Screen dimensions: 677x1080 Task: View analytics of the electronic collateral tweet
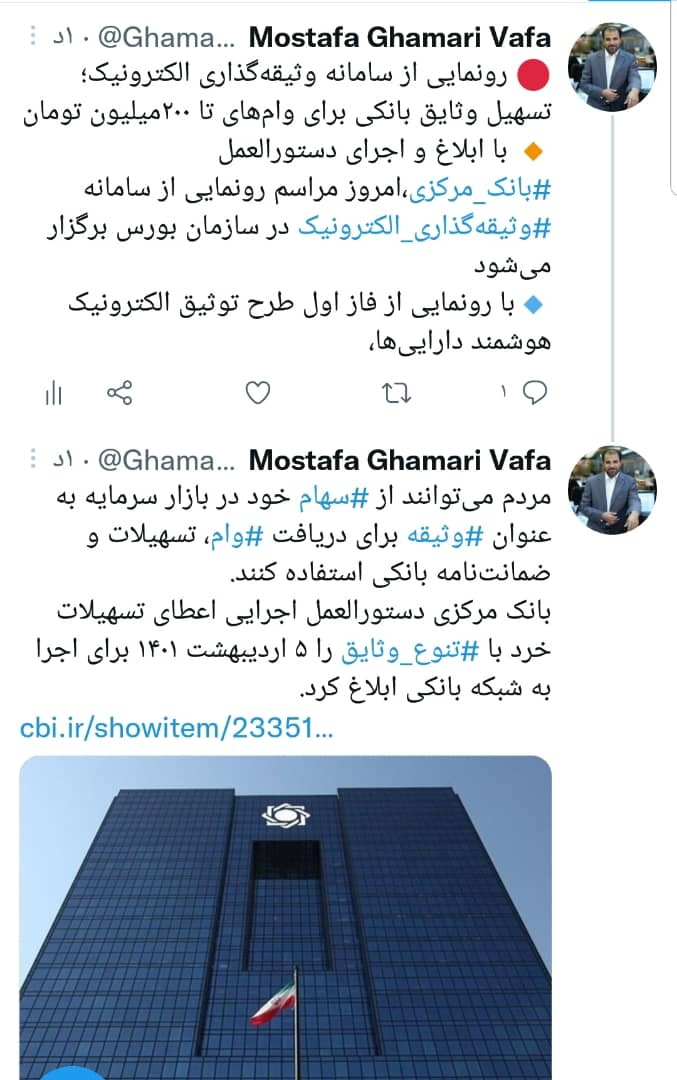click(x=53, y=393)
